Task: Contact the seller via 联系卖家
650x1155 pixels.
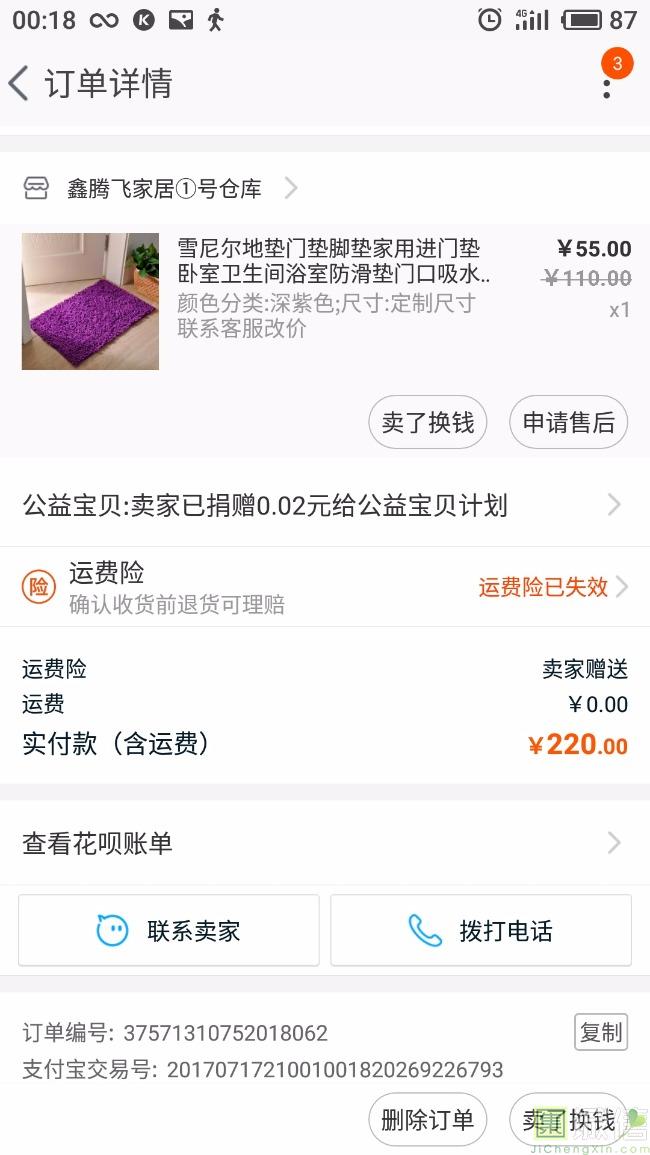Action: (169, 930)
